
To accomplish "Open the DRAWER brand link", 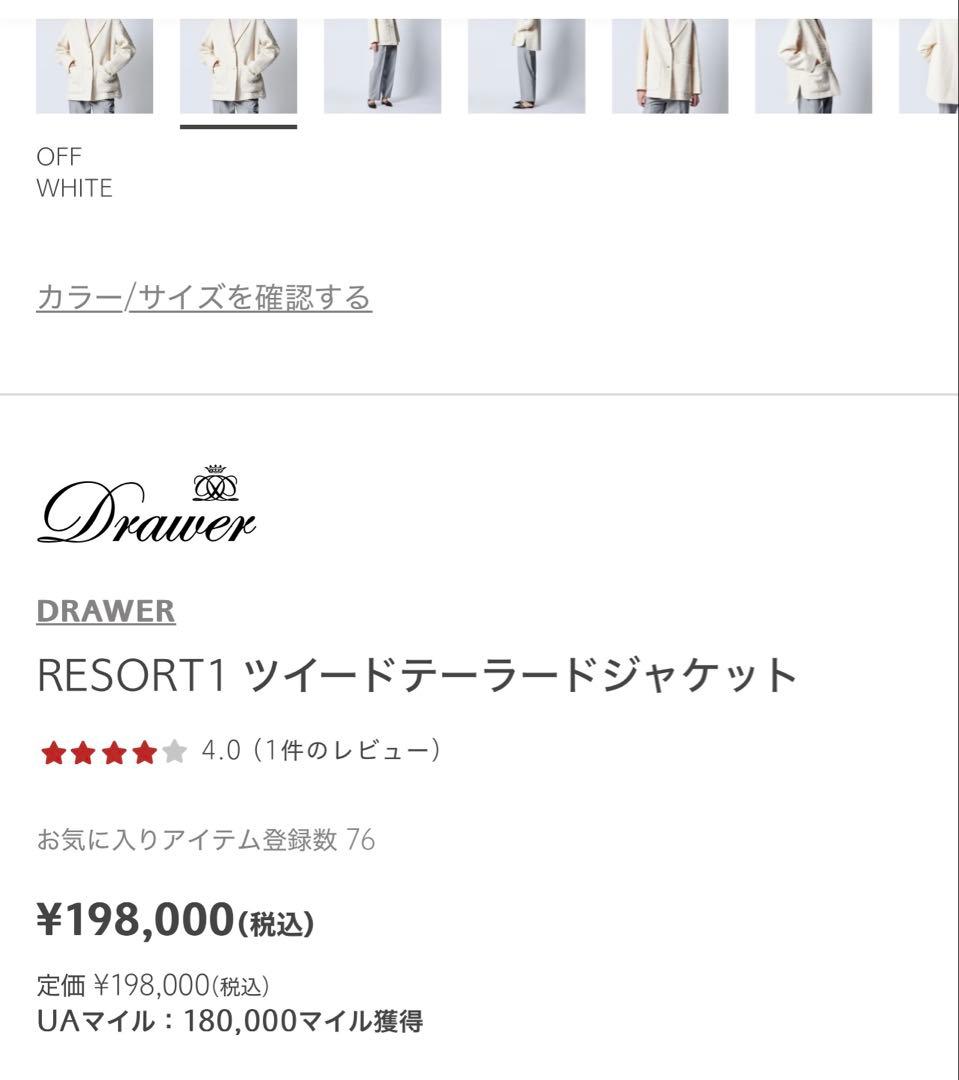I will [106, 611].
